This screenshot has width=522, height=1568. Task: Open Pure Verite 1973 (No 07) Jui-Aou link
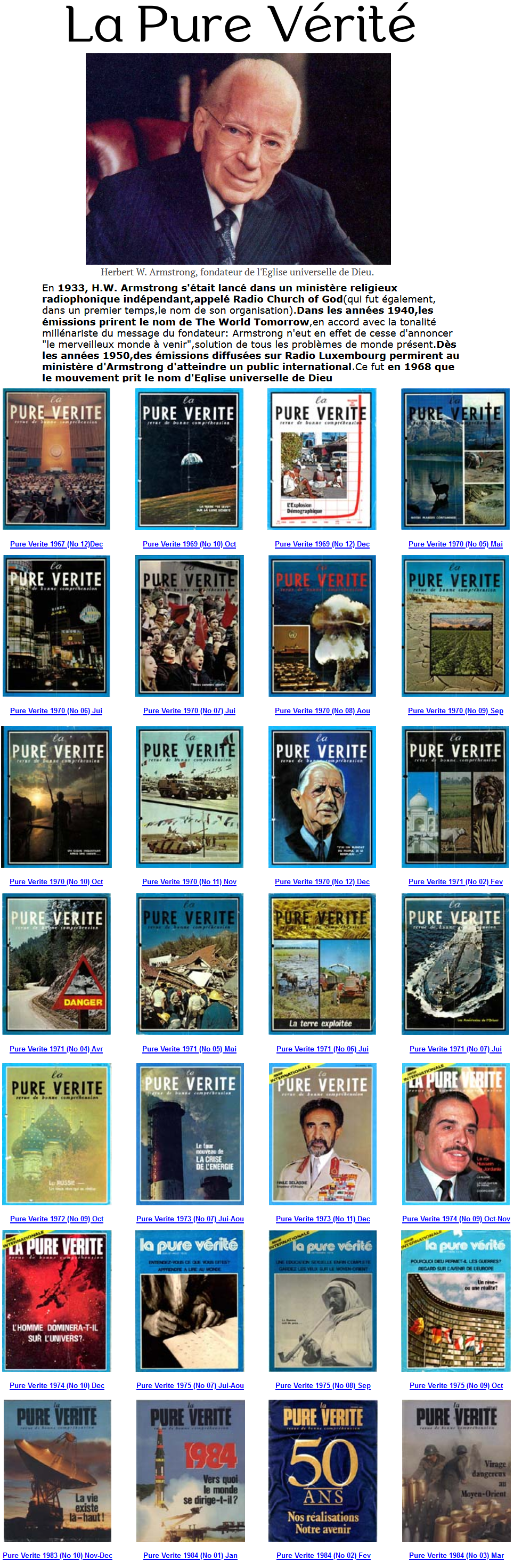pyautogui.click(x=190, y=1219)
